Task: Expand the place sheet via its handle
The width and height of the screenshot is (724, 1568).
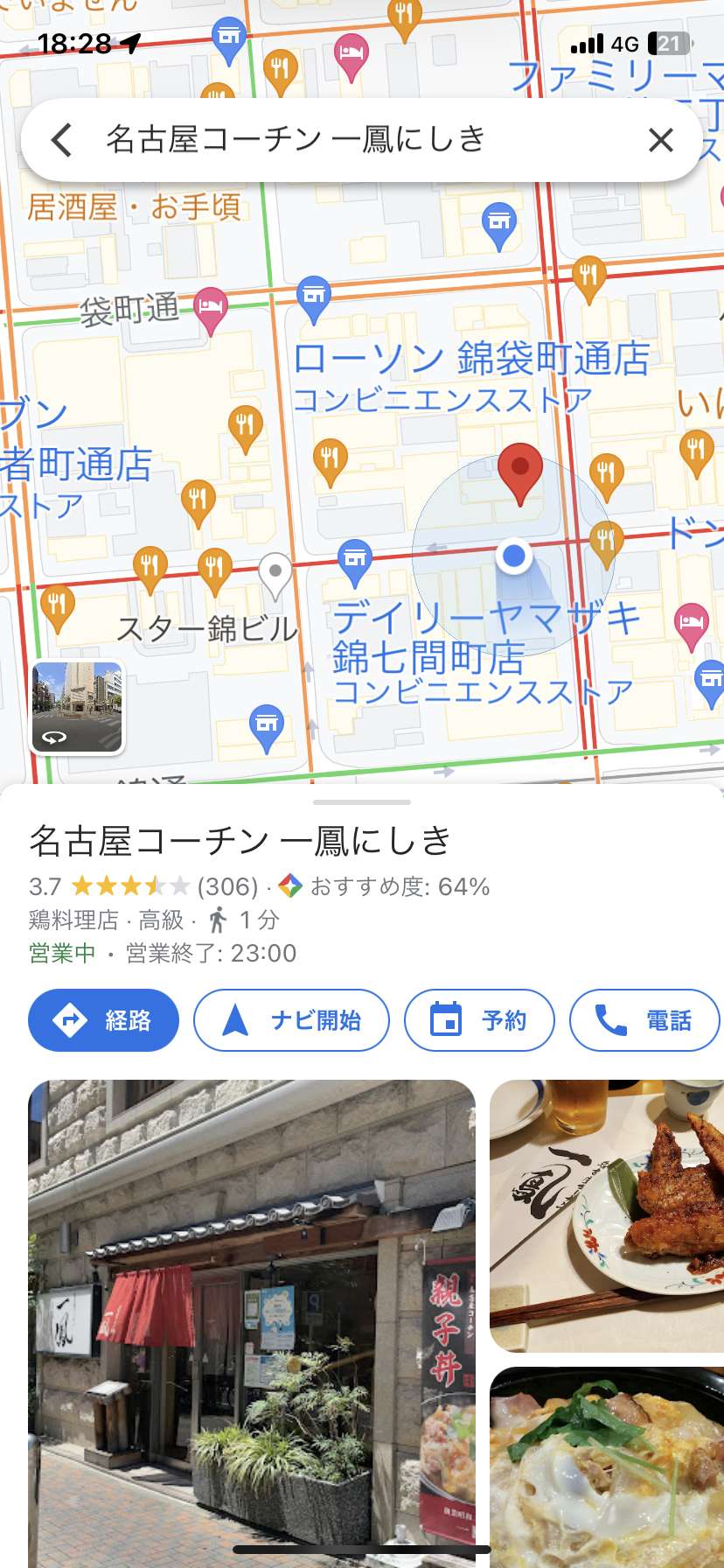Action: pyautogui.click(x=362, y=801)
